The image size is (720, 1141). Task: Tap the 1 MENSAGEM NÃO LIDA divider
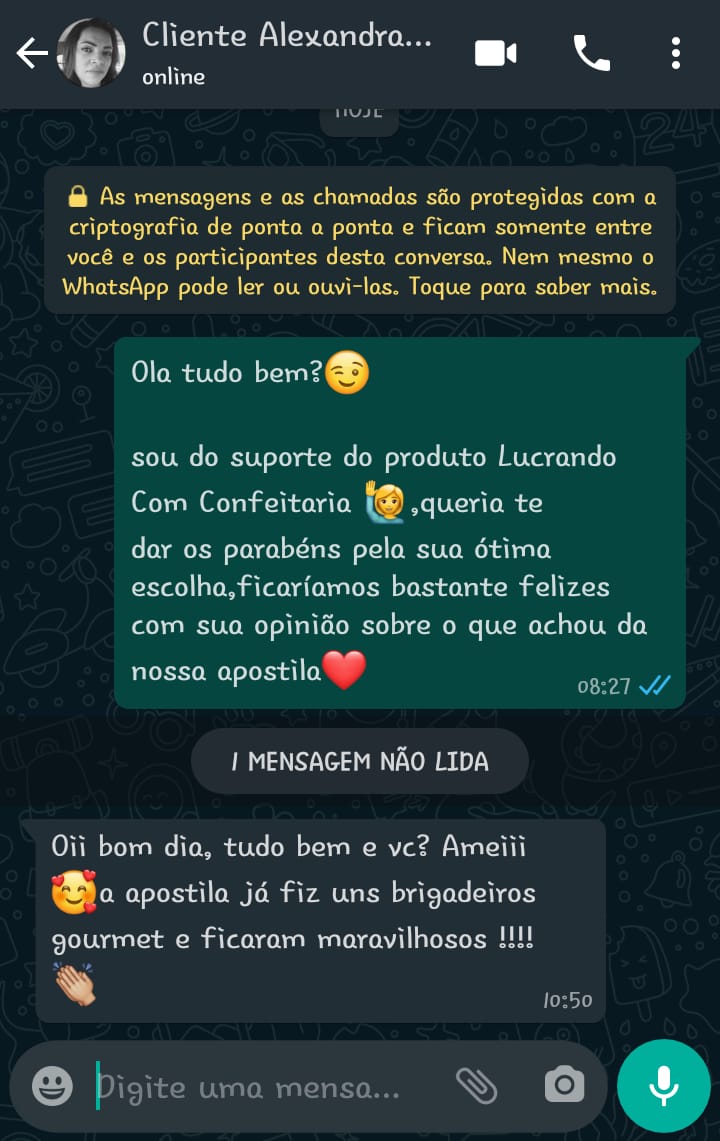coord(360,760)
